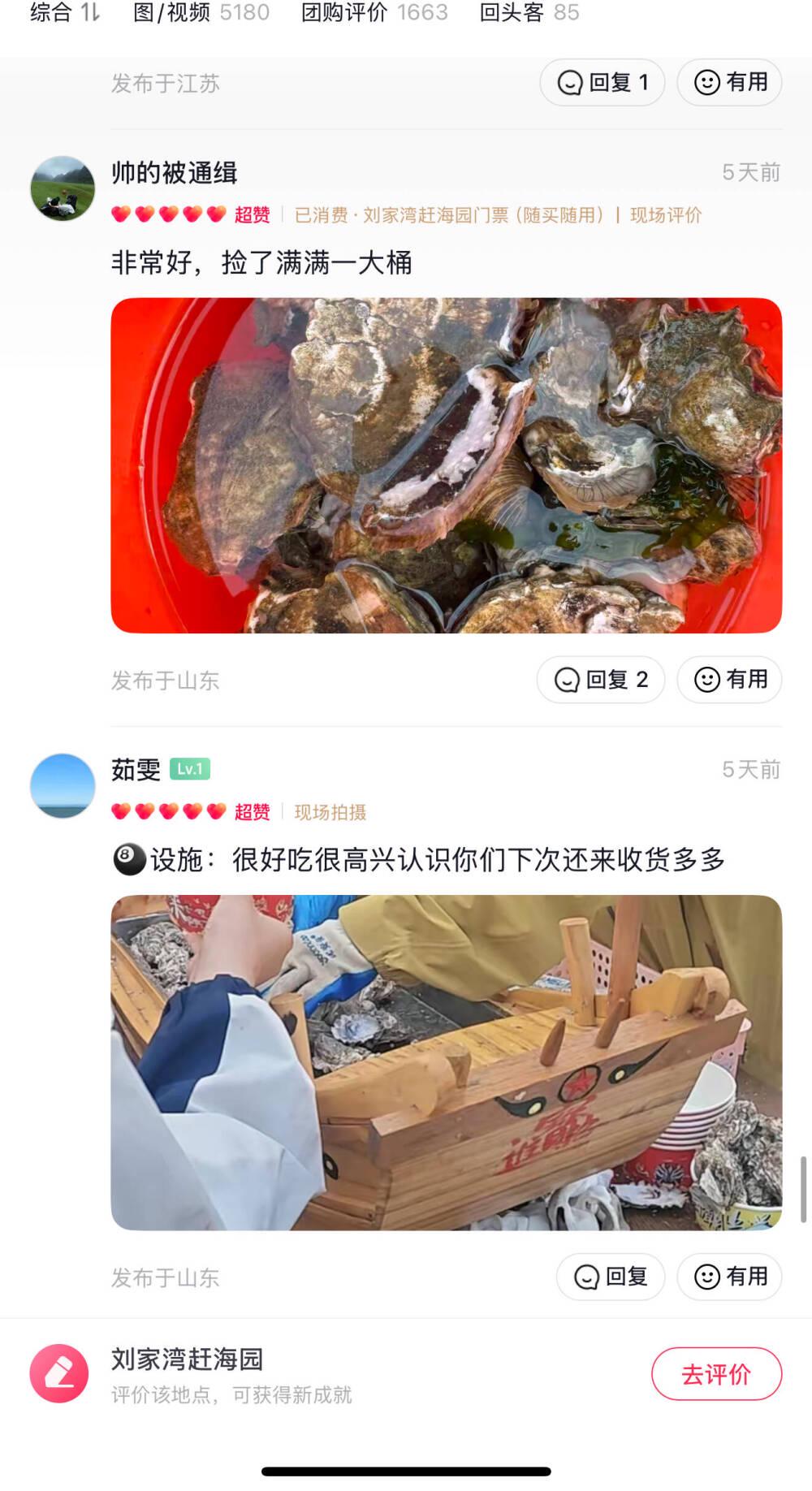Image resolution: width=812 pixels, height=1491 pixels.
Task: Open the 团购评价 1663 tab
Action: [x=374, y=12]
